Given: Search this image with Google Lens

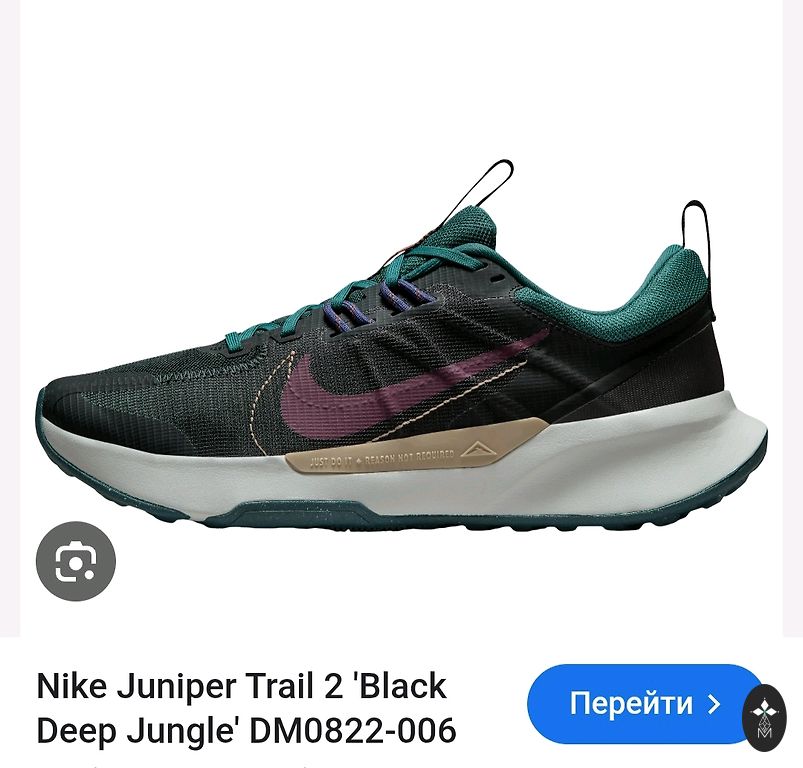Looking at the screenshot, I should (x=76, y=561).
